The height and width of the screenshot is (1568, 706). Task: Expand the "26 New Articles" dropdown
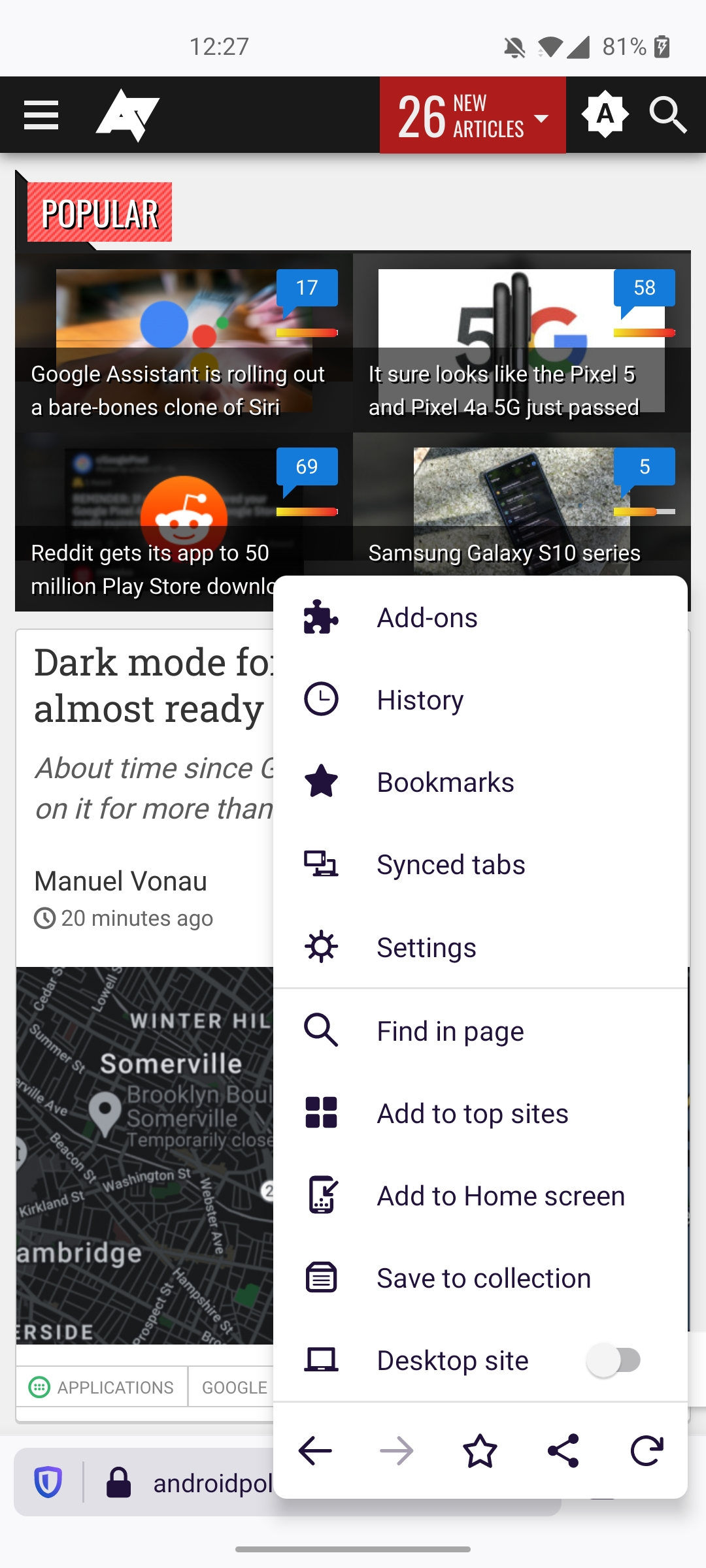pos(473,114)
